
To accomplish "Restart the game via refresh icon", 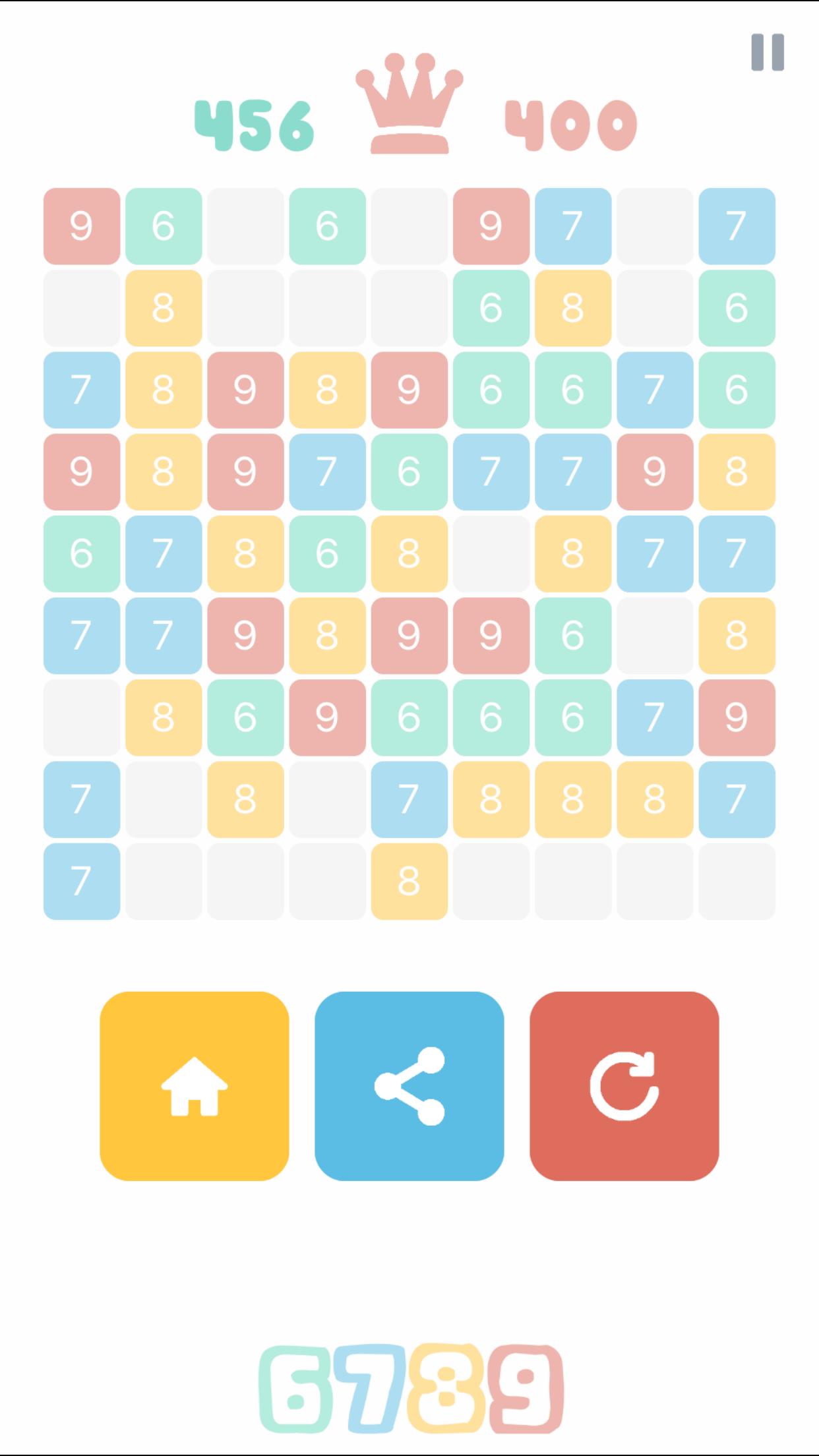I will pos(624,1083).
